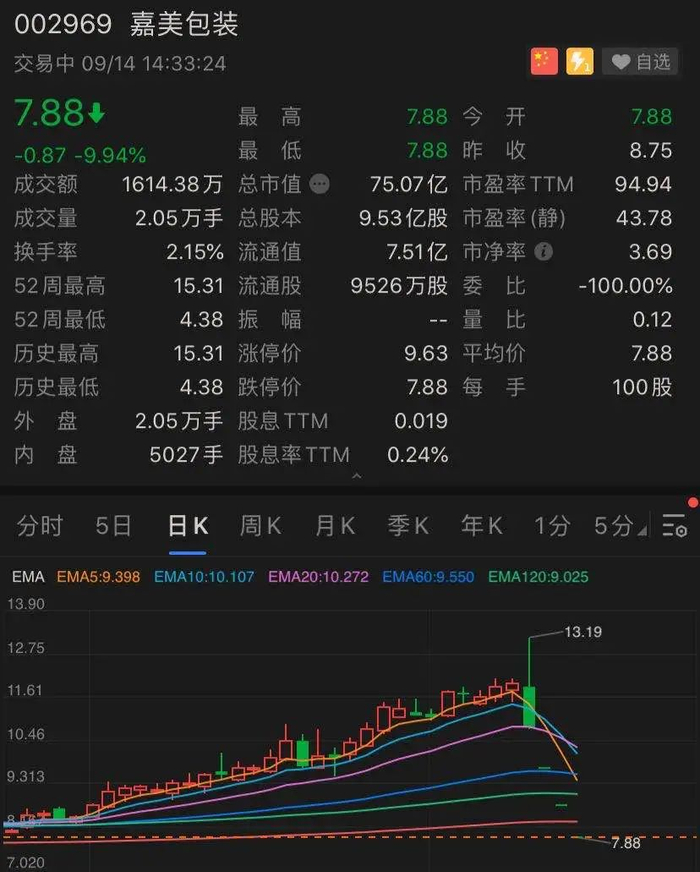This screenshot has width=700, height=872.
Task: Show more info for 总市值
Action: (319, 184)
